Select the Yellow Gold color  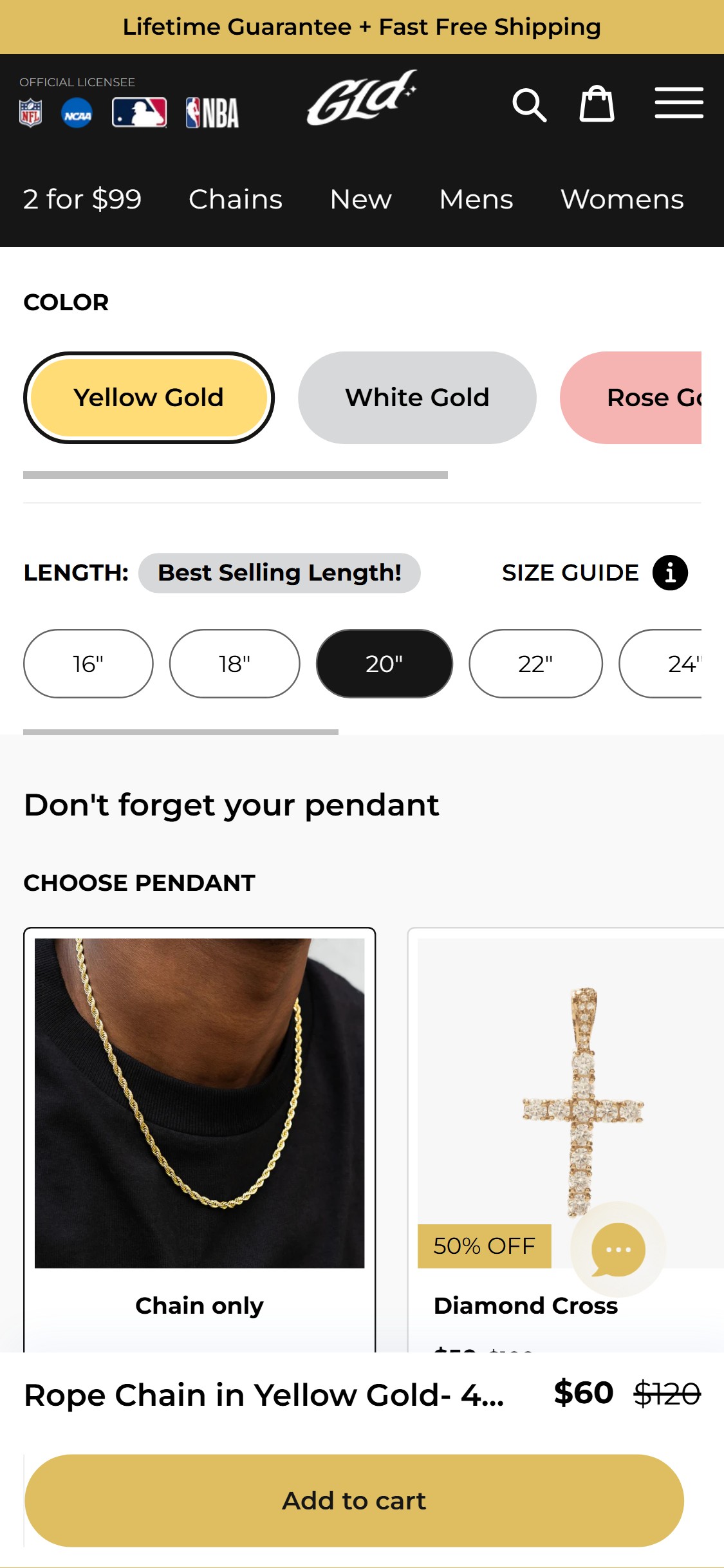149,398
